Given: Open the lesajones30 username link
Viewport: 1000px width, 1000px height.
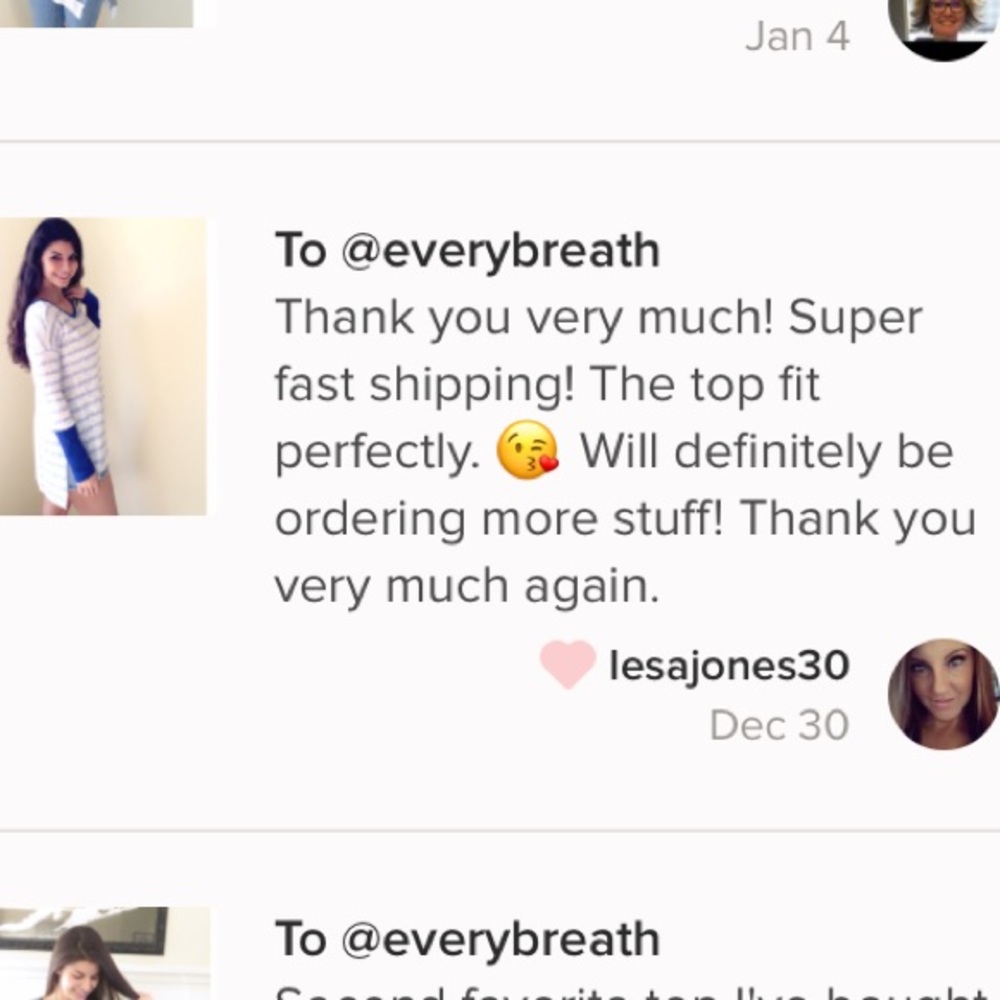Looking at the screenshot, I should click(x=729, y=665).
